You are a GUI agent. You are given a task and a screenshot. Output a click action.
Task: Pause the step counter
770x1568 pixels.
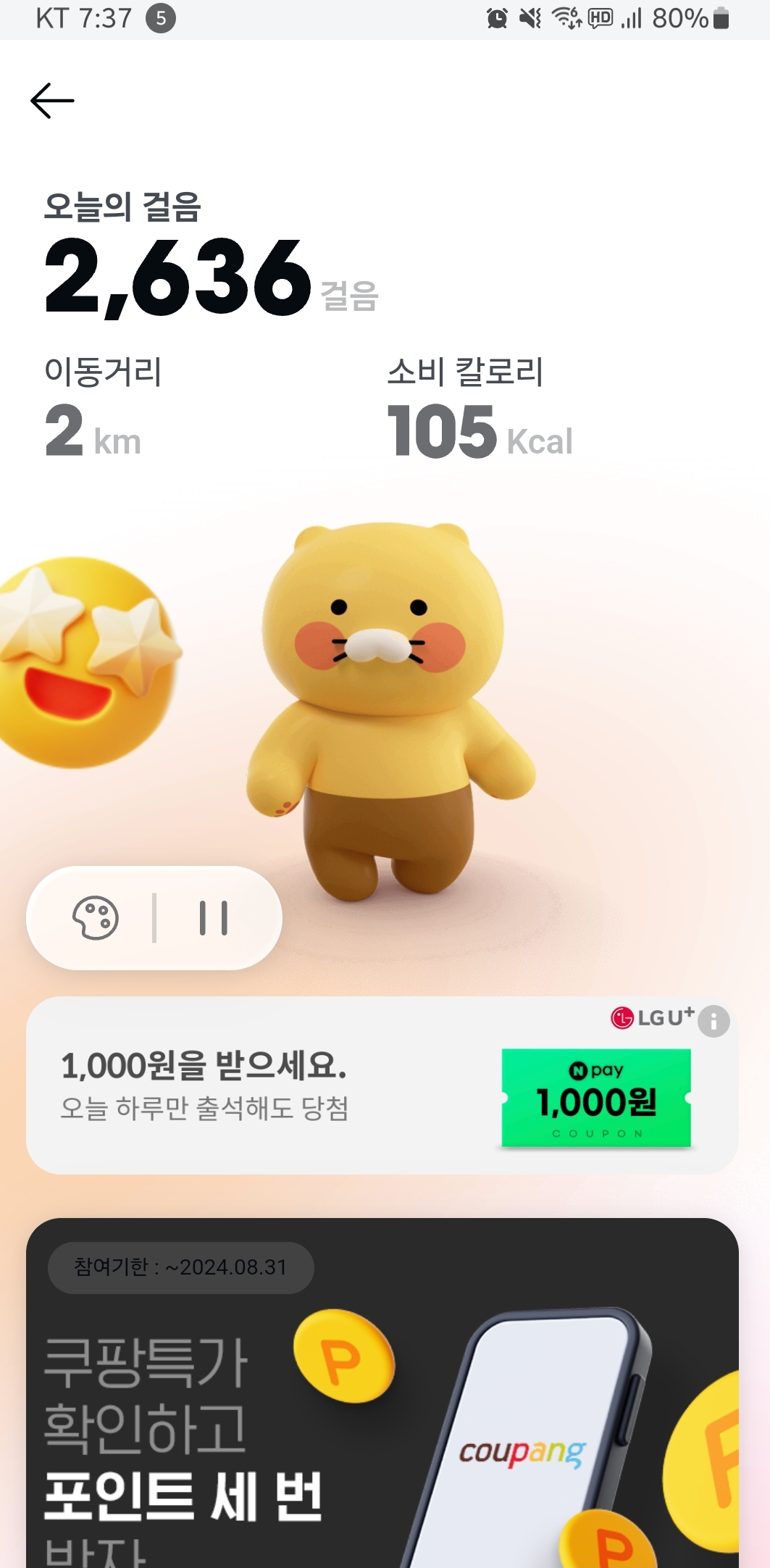[214, 918]
